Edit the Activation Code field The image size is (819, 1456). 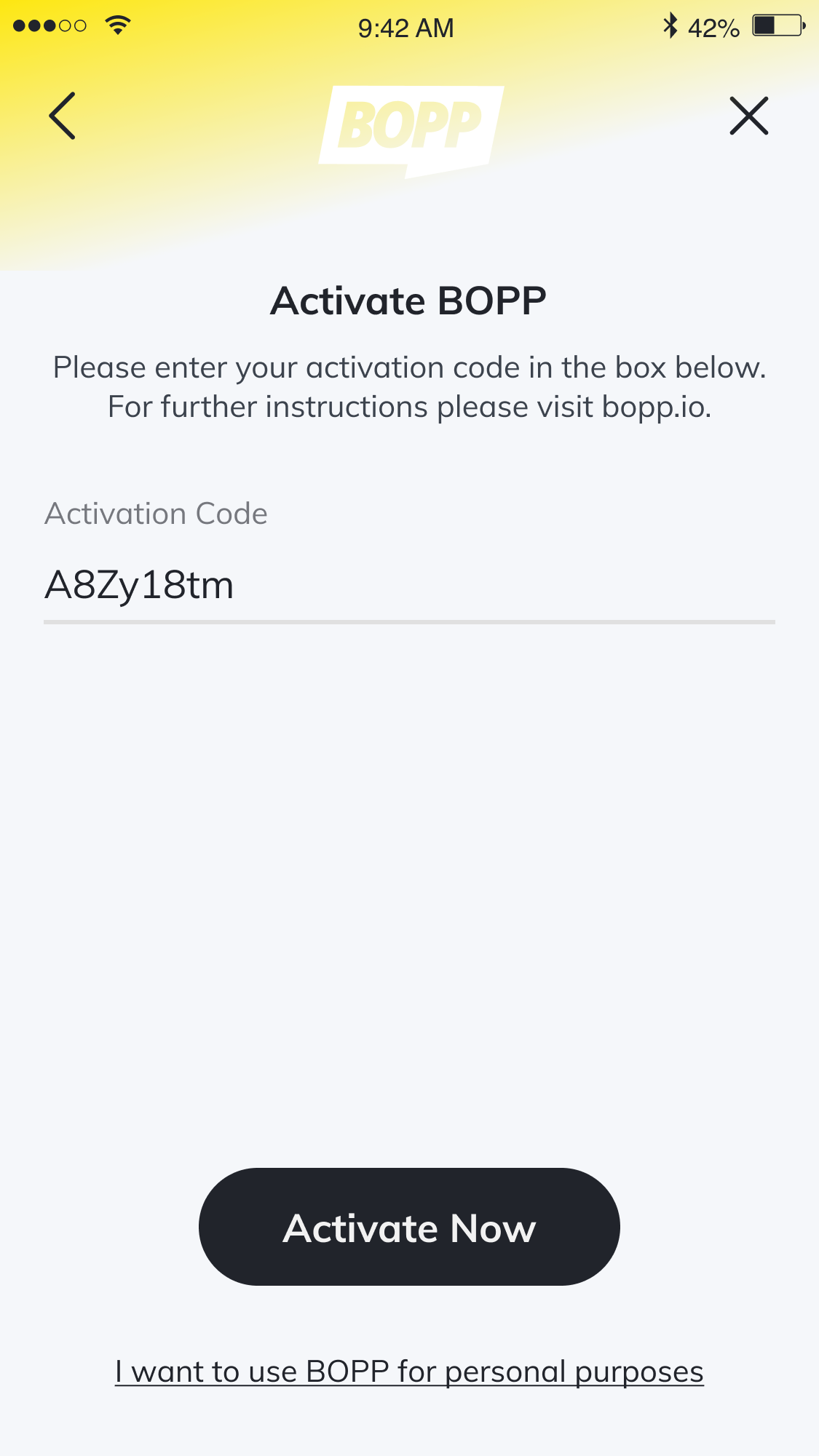click(408, 585)
